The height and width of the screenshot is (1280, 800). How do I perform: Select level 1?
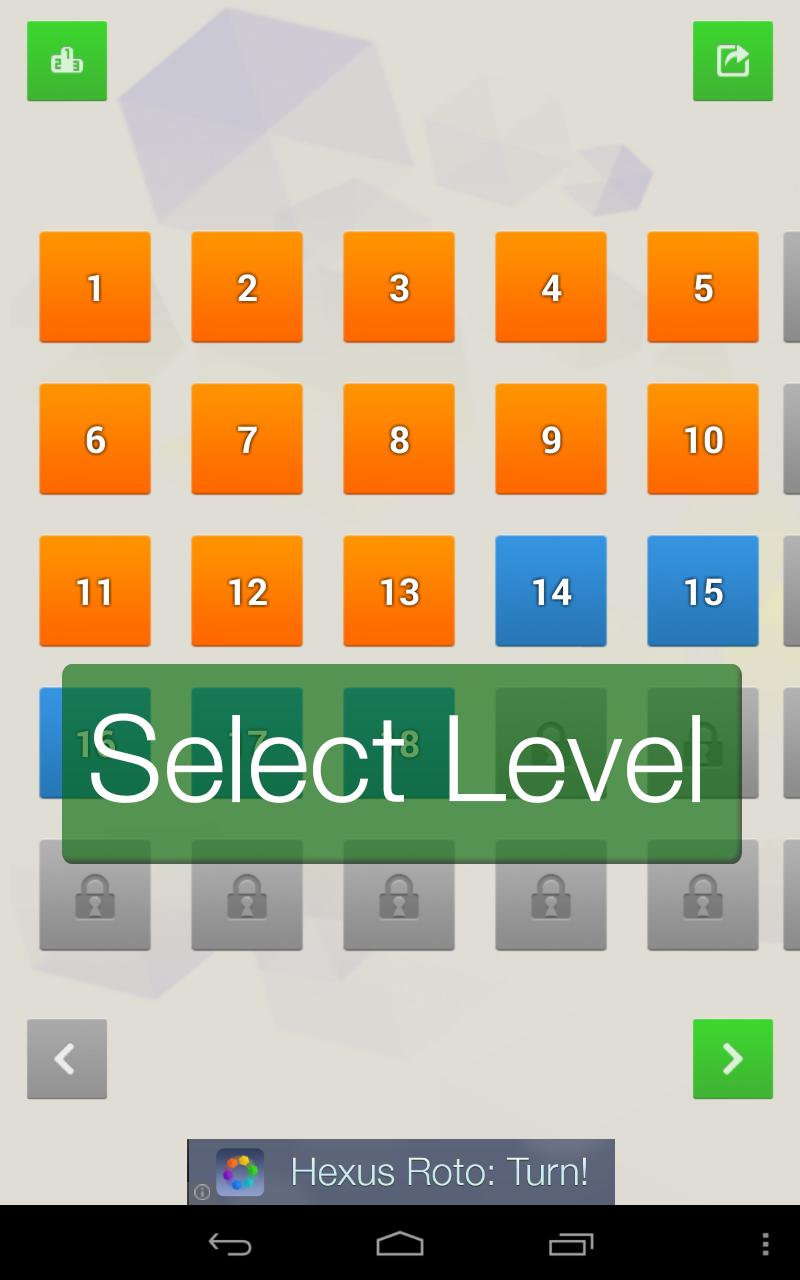pos(95,287)
